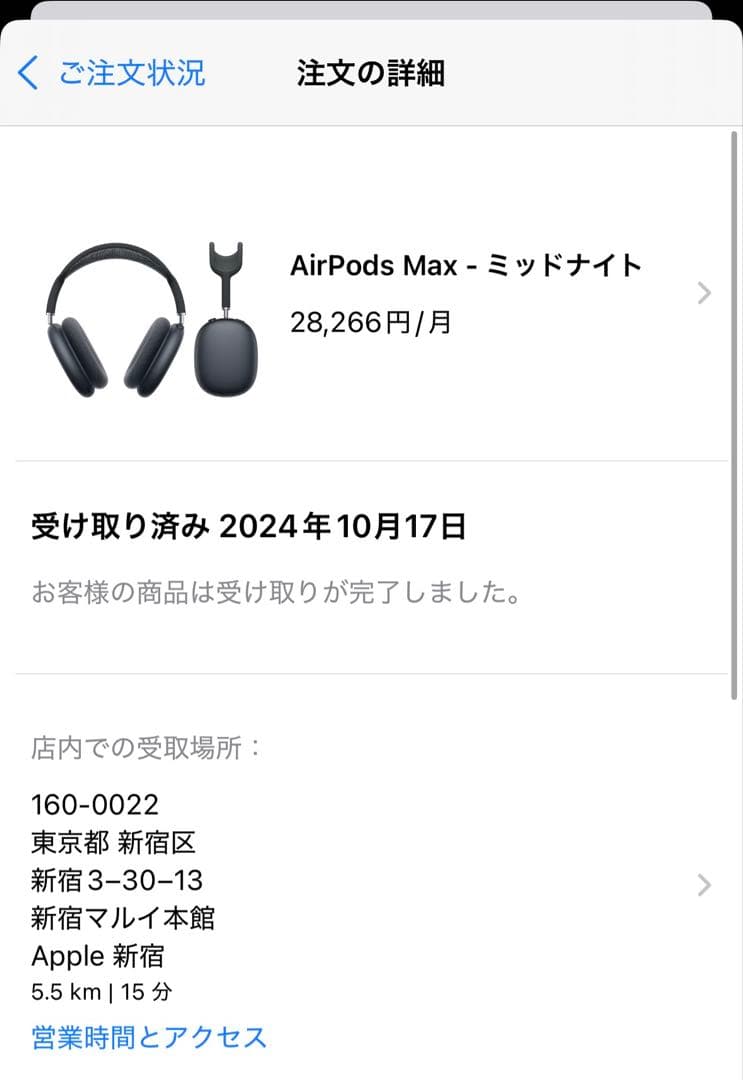This screenshot has width=743, height=1080.
Task: Tap the 注文の詳細 screen title
Action: coord(372,73)
